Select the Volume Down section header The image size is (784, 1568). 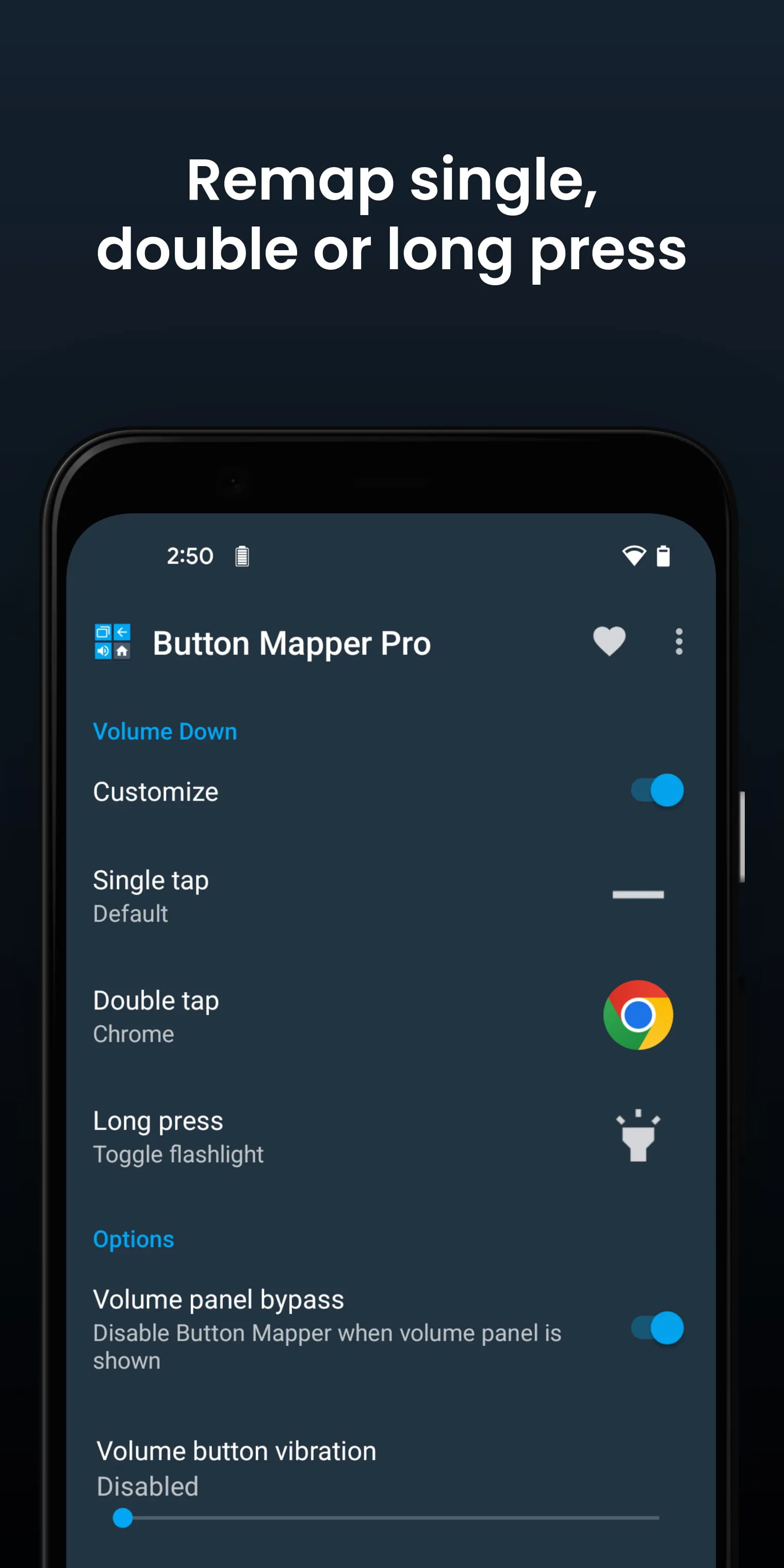click(165, 731)
